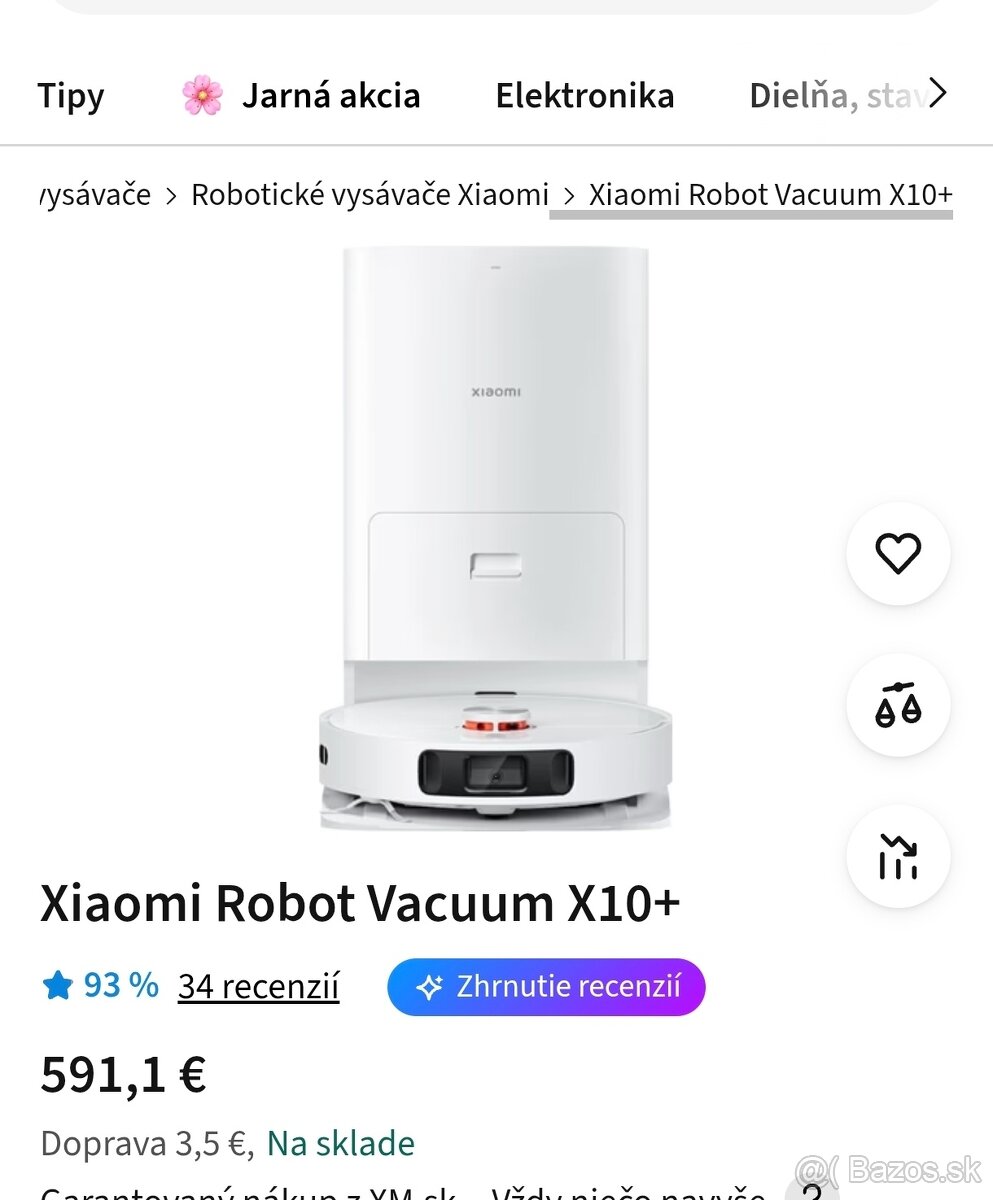View price history via falling chart icon
Image resolution: width=993 pixels, height=1200 pixels.
coord(897,857)
